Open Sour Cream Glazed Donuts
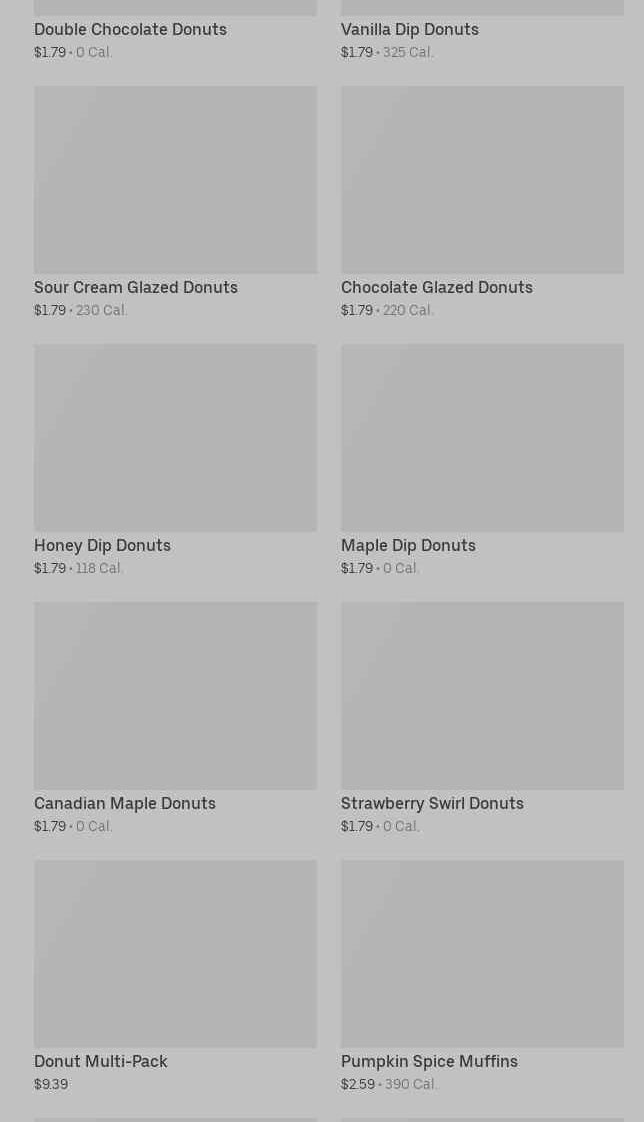Viewport: 644px width, 1122px height. coord(175,203)
